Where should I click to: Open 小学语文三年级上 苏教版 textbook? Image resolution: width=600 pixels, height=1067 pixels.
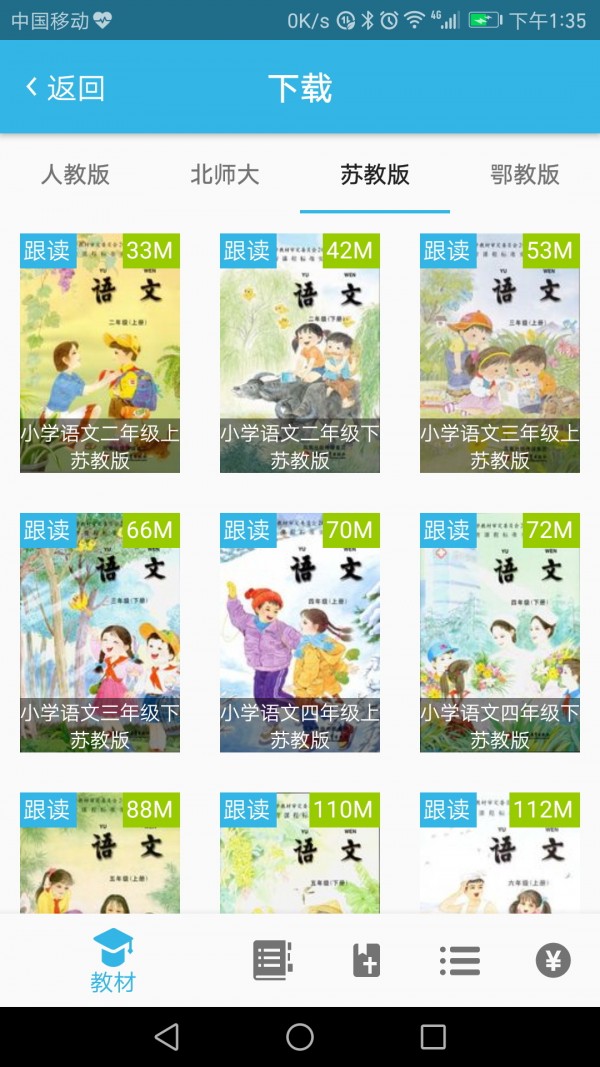[x=500, y=353]
